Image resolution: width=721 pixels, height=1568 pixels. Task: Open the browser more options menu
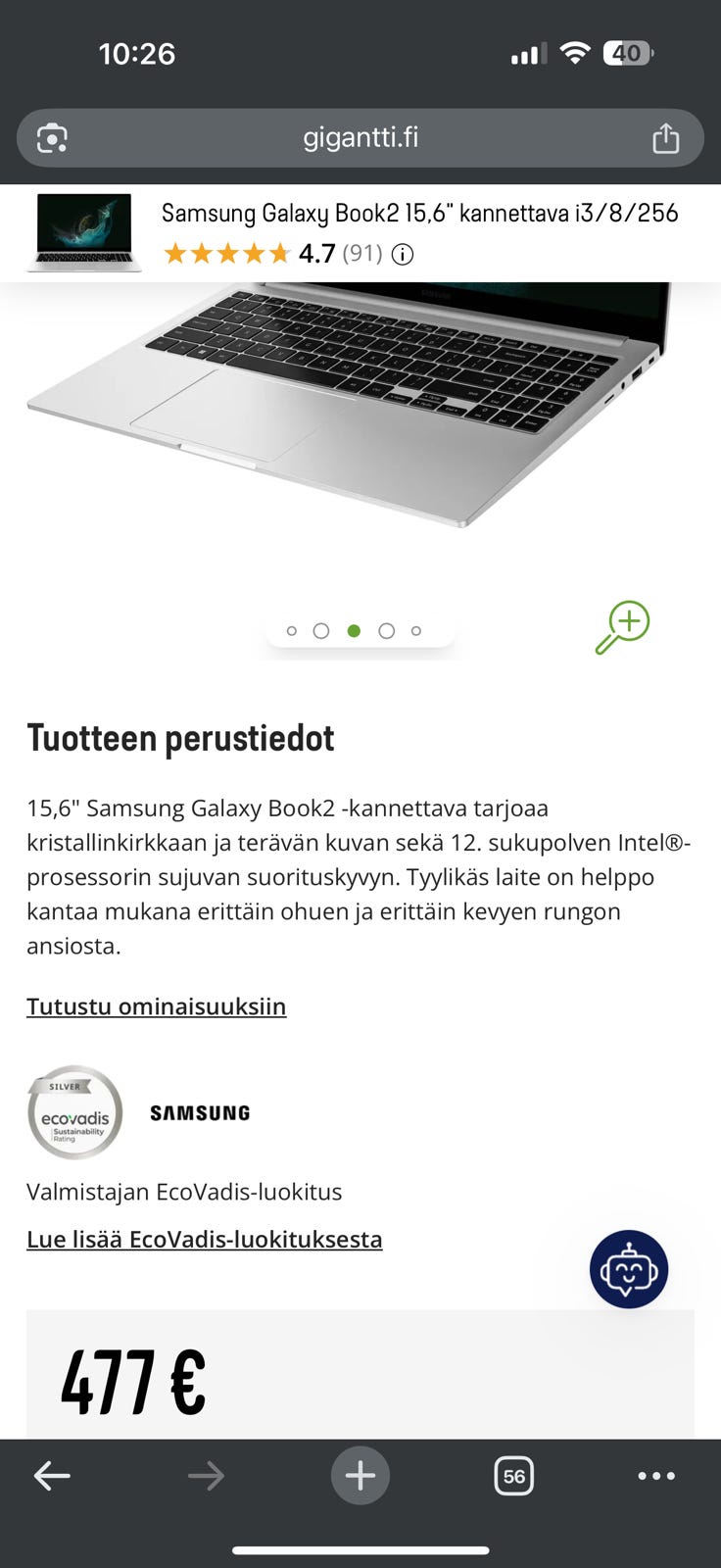coord(657,1475)
